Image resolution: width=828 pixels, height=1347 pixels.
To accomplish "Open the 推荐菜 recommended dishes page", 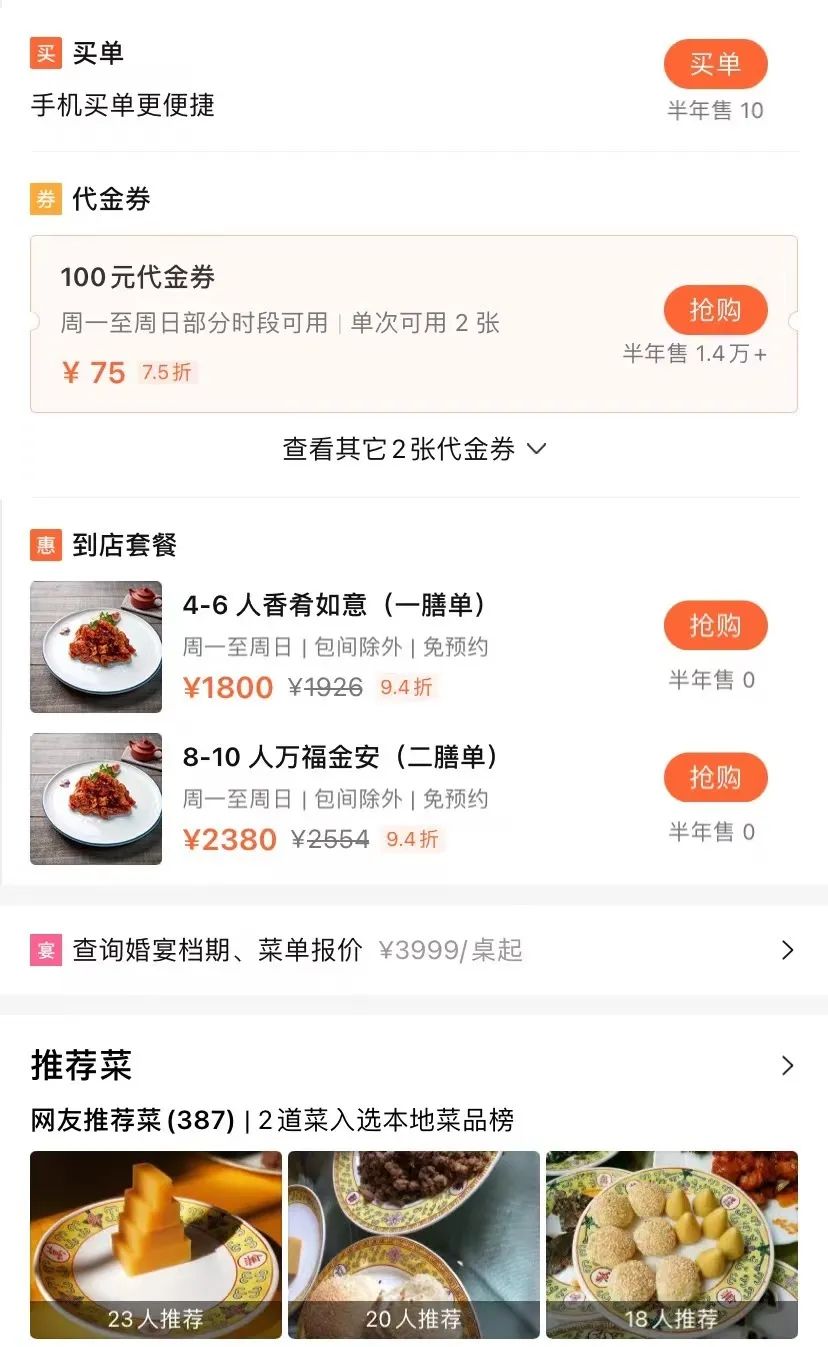I will tap(82, 1066).
